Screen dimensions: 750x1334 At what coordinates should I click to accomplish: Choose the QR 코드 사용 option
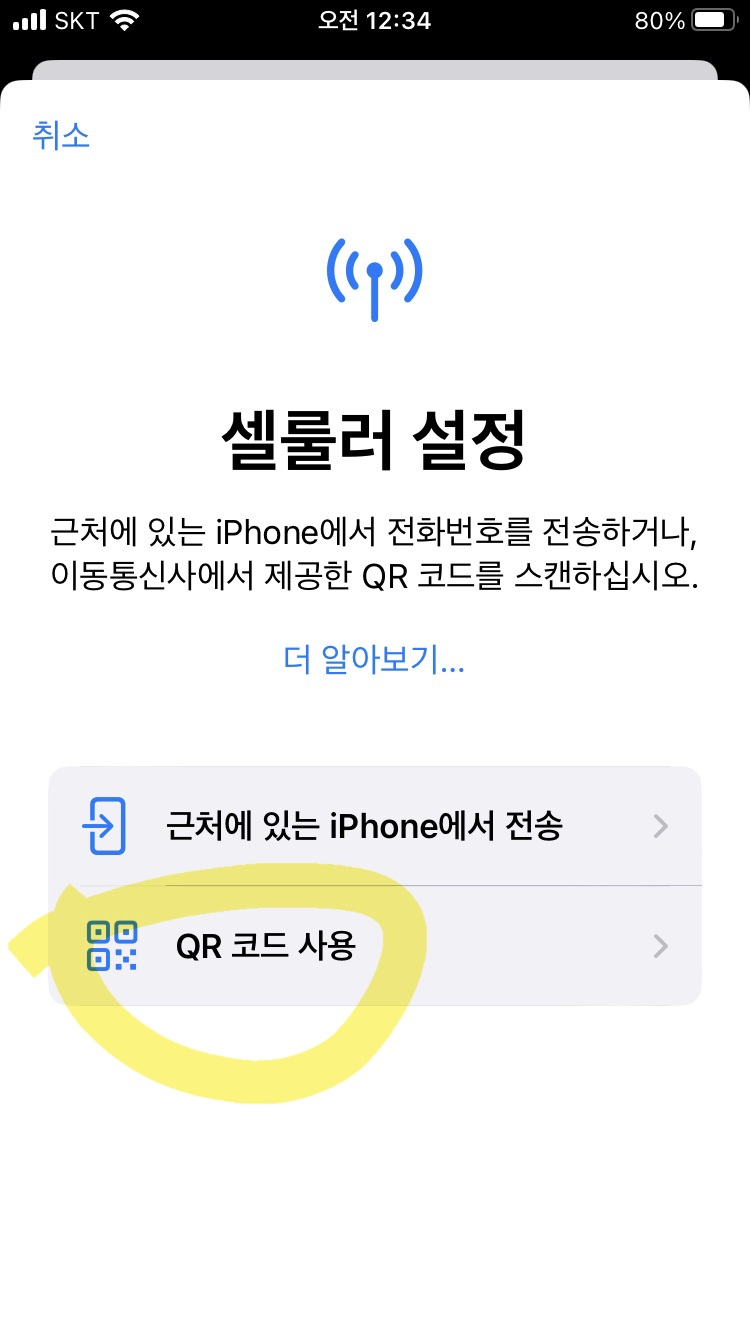click(375, 945)
